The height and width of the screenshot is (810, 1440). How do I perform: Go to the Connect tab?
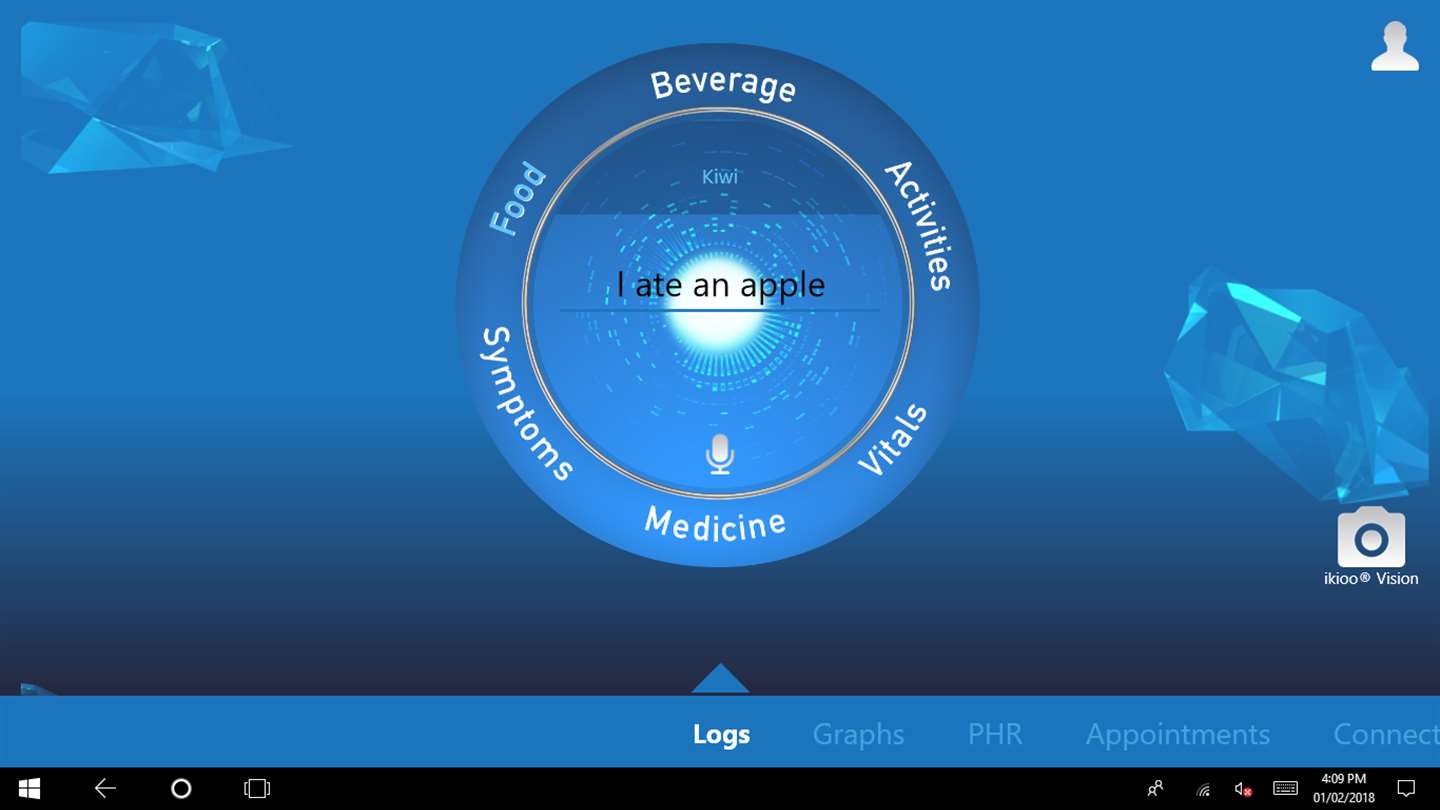click(x=1385, y=734)
